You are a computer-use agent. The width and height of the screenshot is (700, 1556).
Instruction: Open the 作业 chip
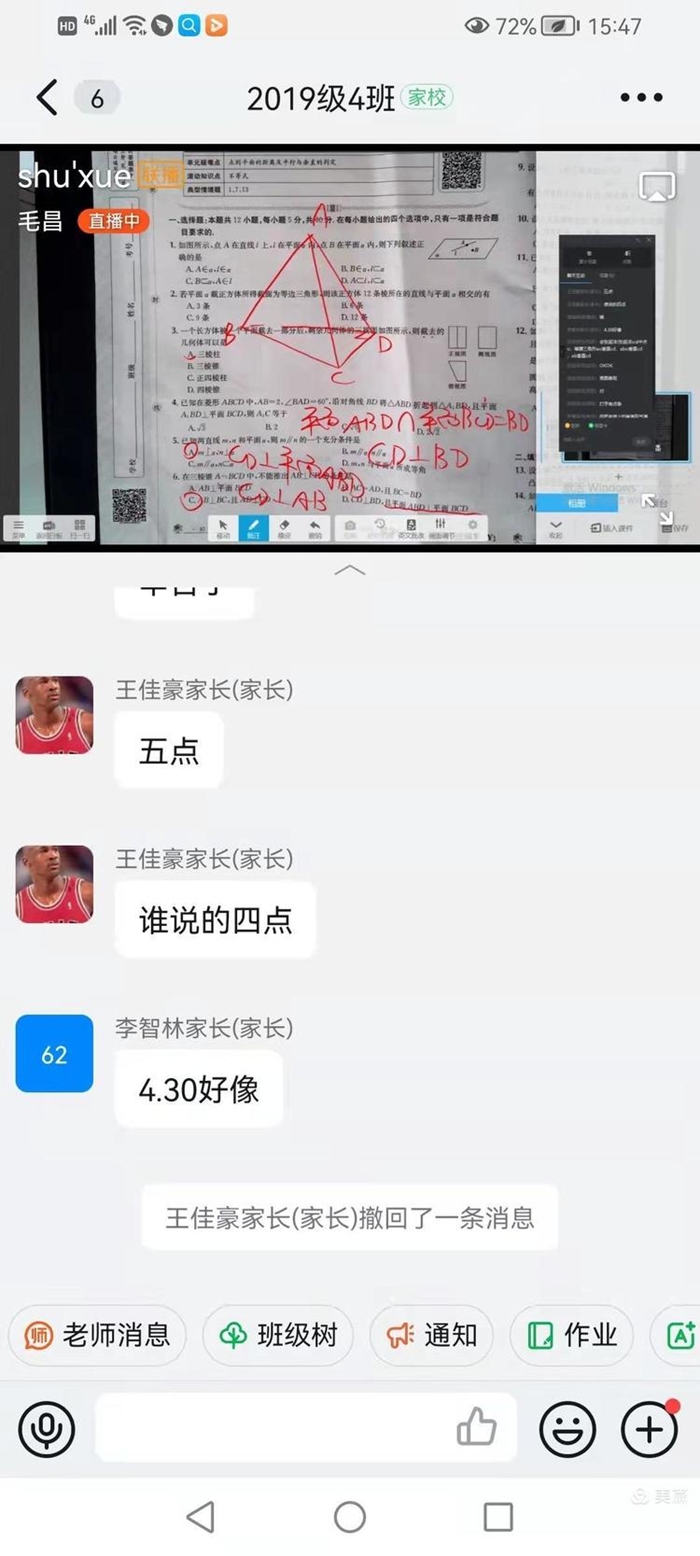coord(572,1335)
